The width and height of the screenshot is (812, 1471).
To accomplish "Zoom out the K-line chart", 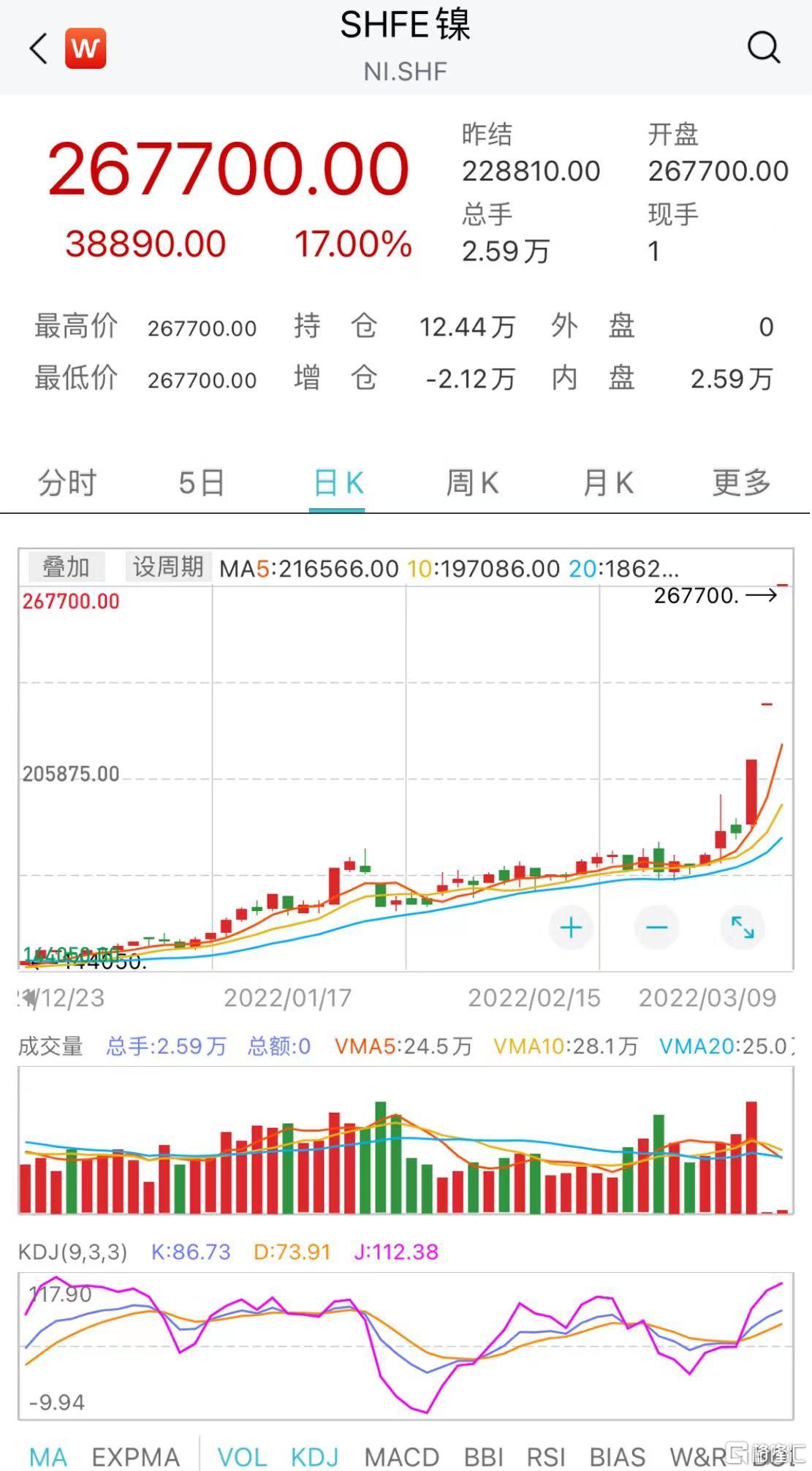I will [x=656, y=928].
